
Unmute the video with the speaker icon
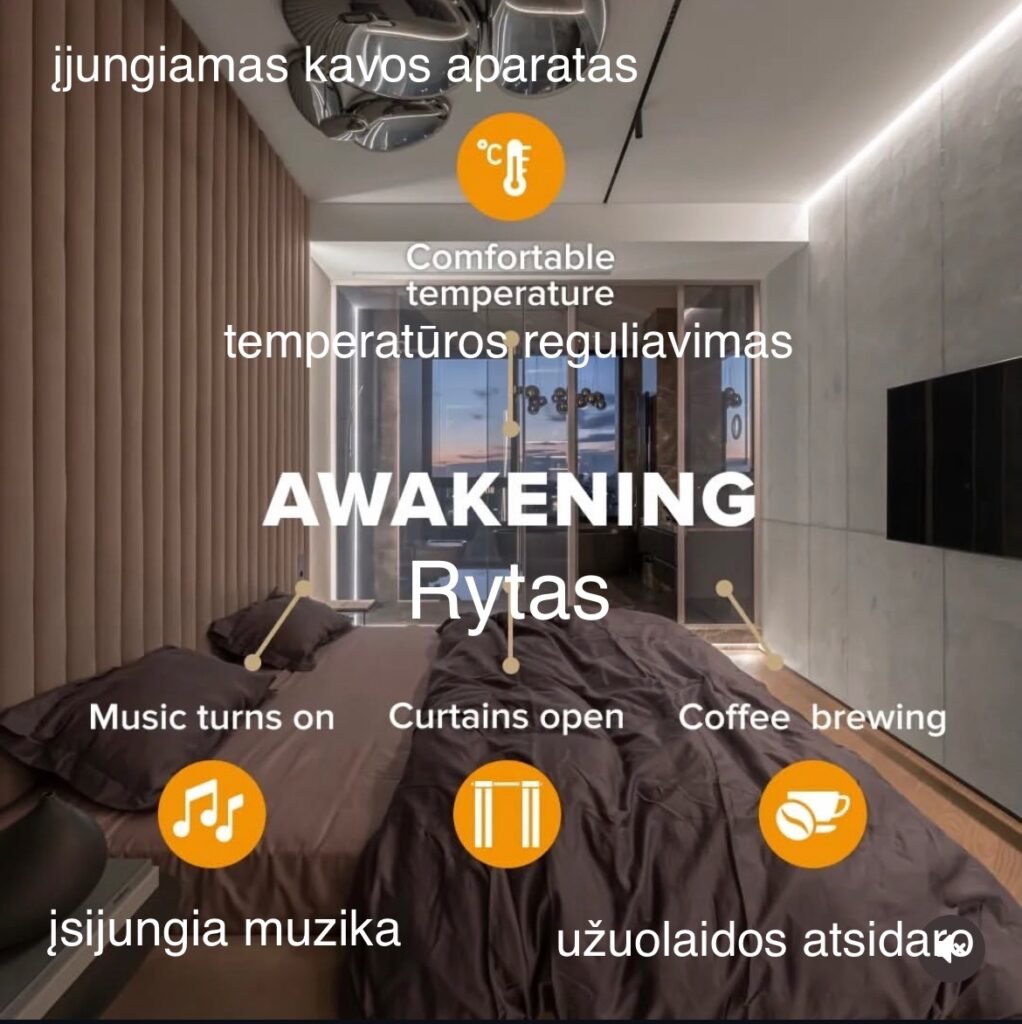point(951,947)
